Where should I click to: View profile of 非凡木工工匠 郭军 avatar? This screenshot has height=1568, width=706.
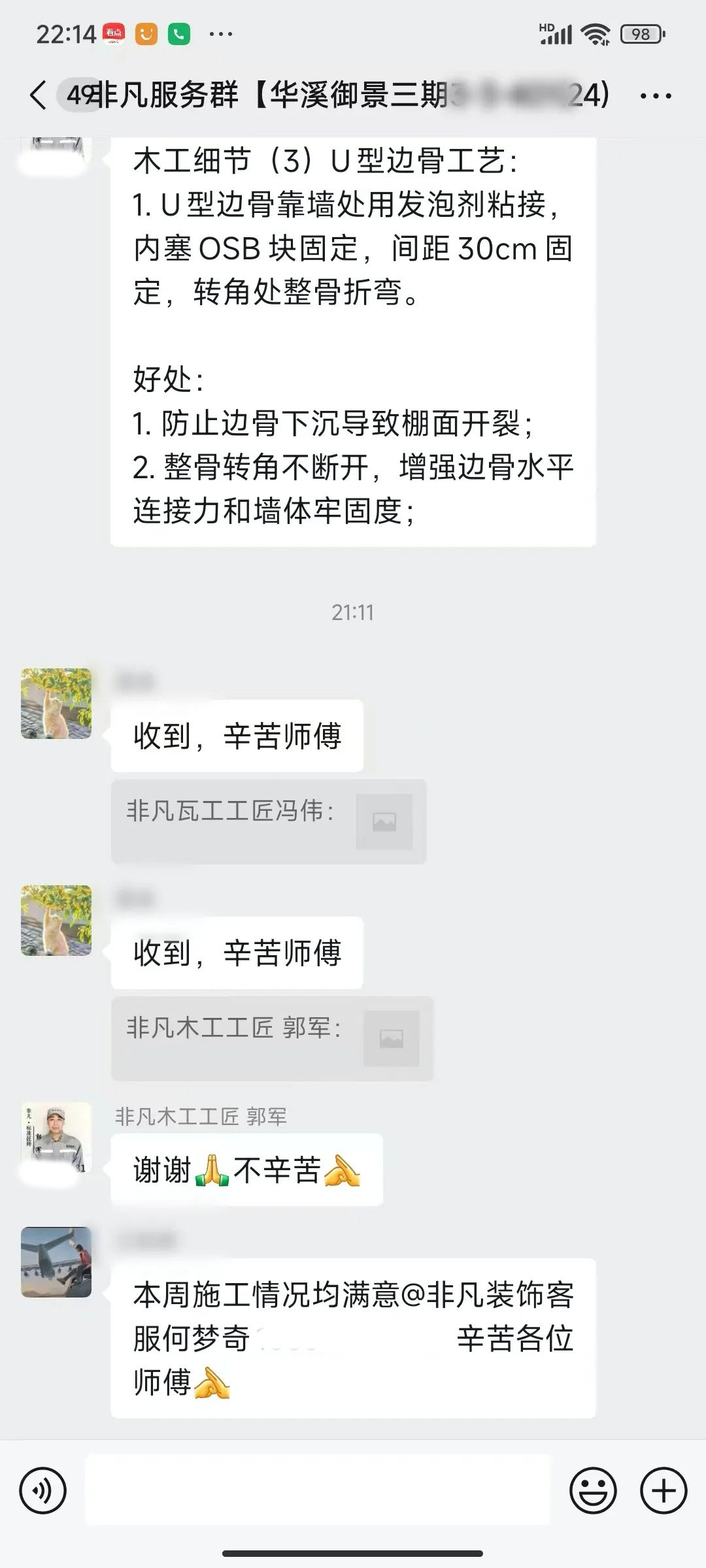click(56, 1137)
